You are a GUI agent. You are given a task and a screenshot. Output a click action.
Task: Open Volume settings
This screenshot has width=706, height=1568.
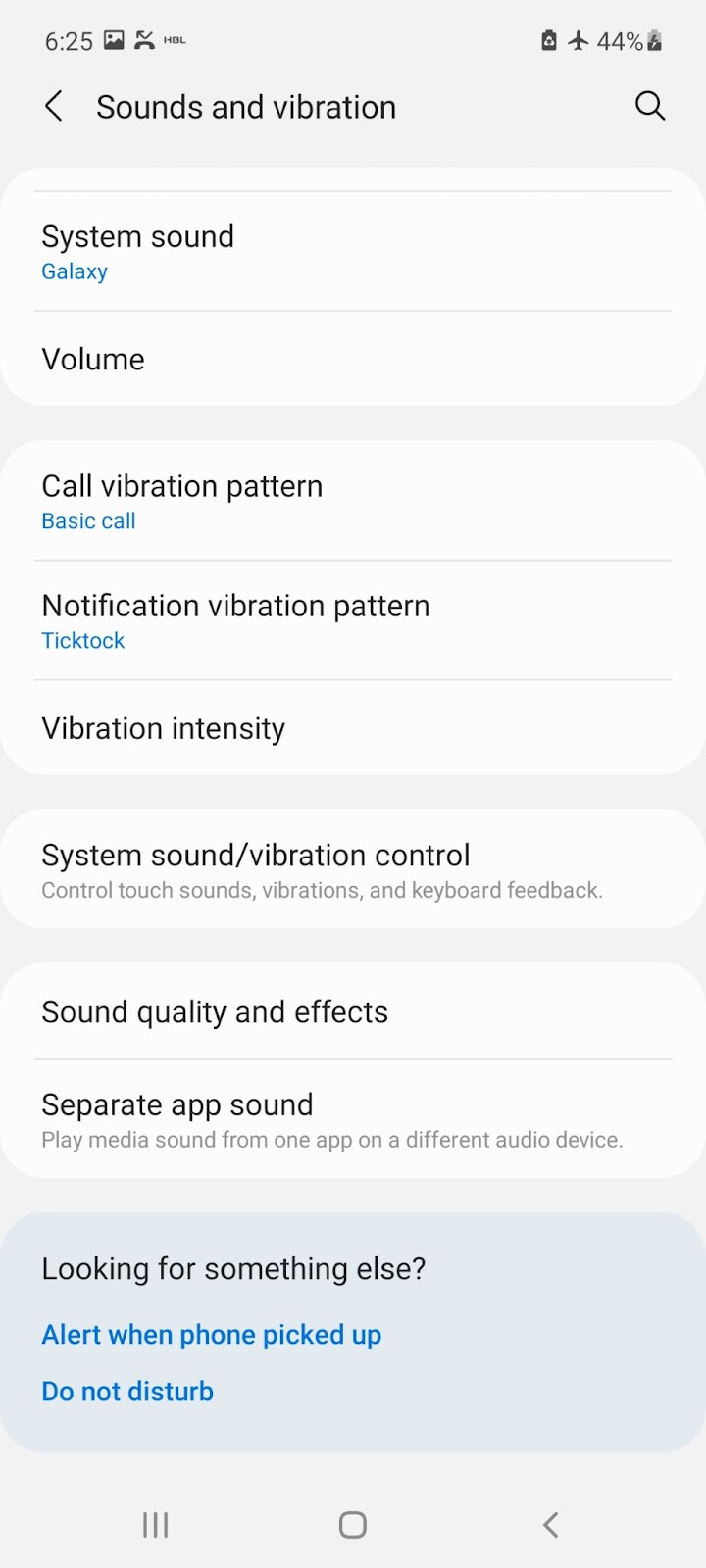coord(353,359)
